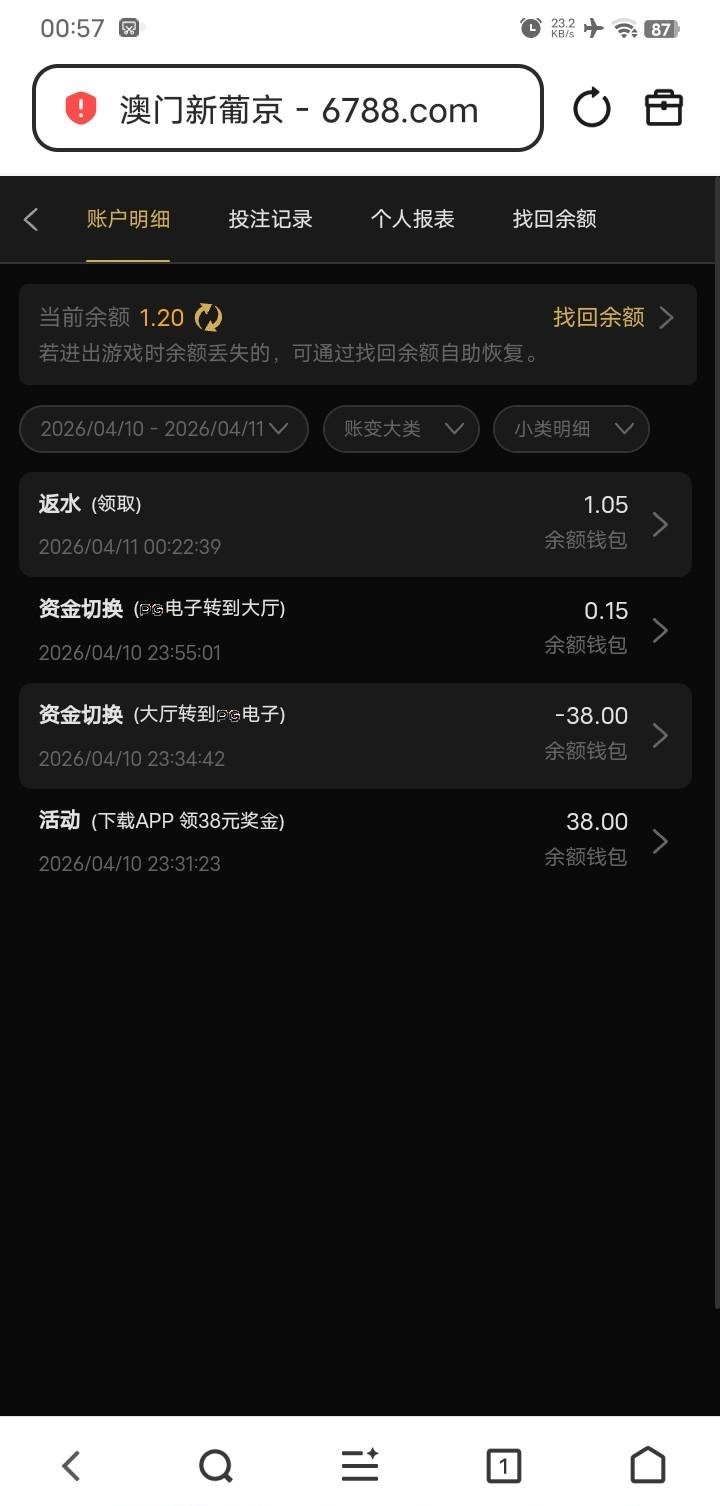Tap the browser address bar
This screenshot has width=720, height=1506.
[288, 109]
